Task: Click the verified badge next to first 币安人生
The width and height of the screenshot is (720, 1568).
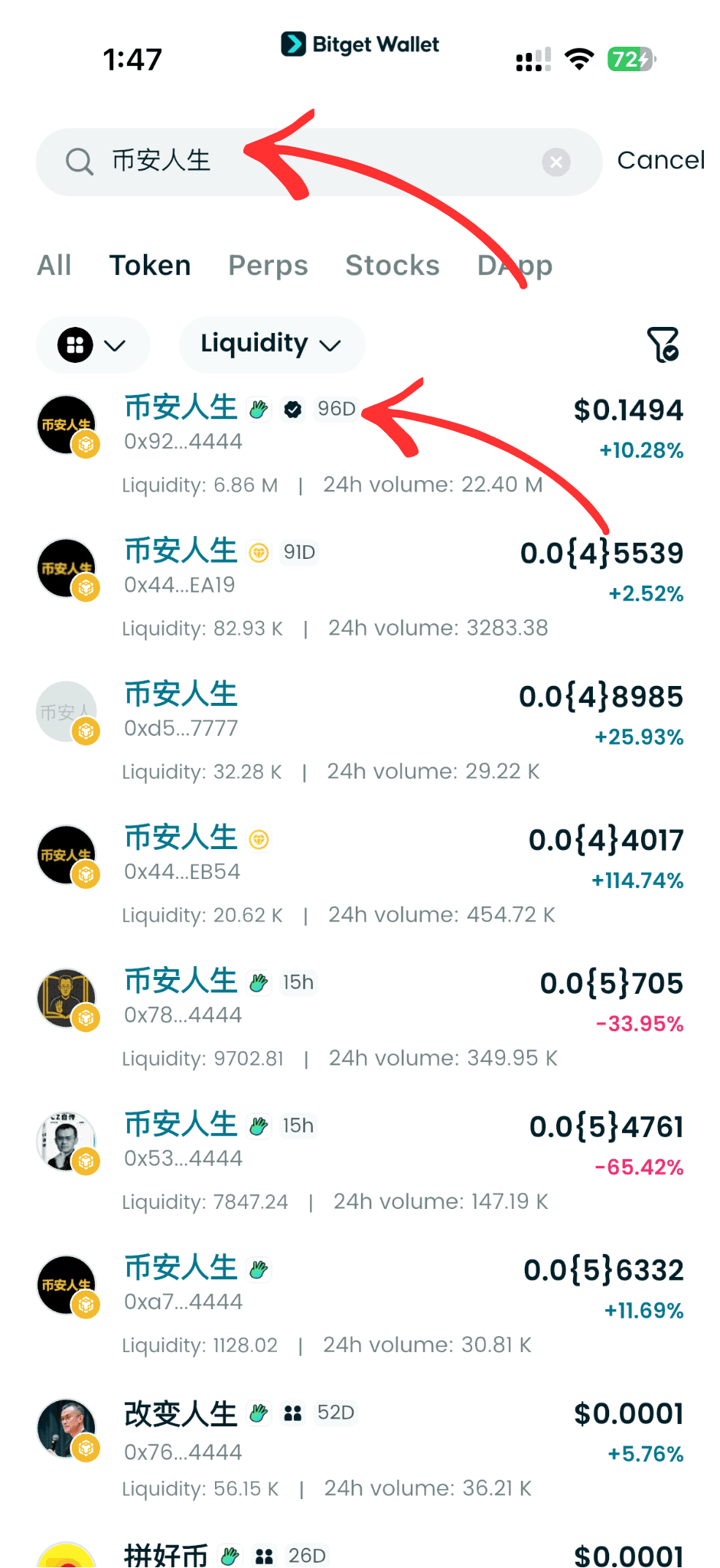Action: coord(292,410)
